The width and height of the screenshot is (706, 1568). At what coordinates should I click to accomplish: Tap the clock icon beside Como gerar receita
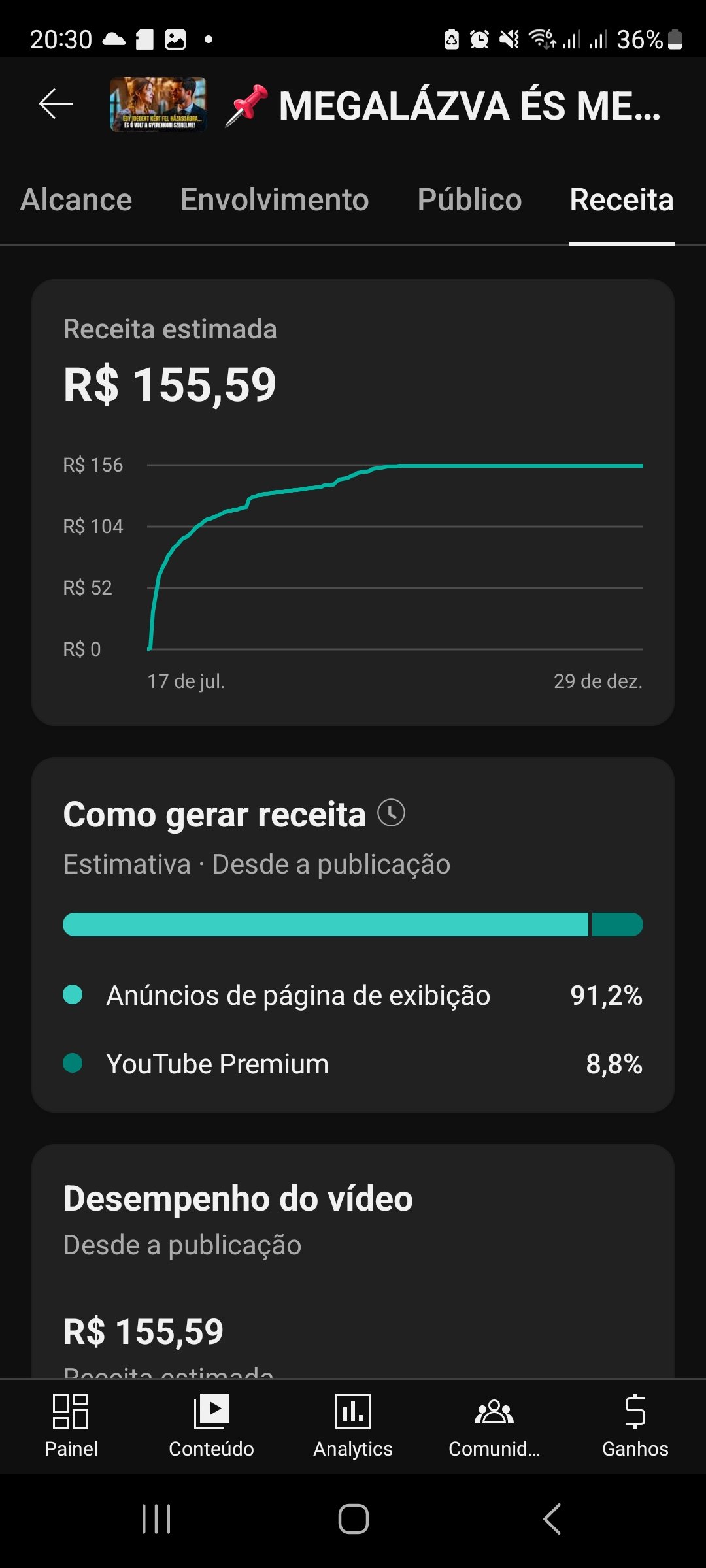click(391, 813)
